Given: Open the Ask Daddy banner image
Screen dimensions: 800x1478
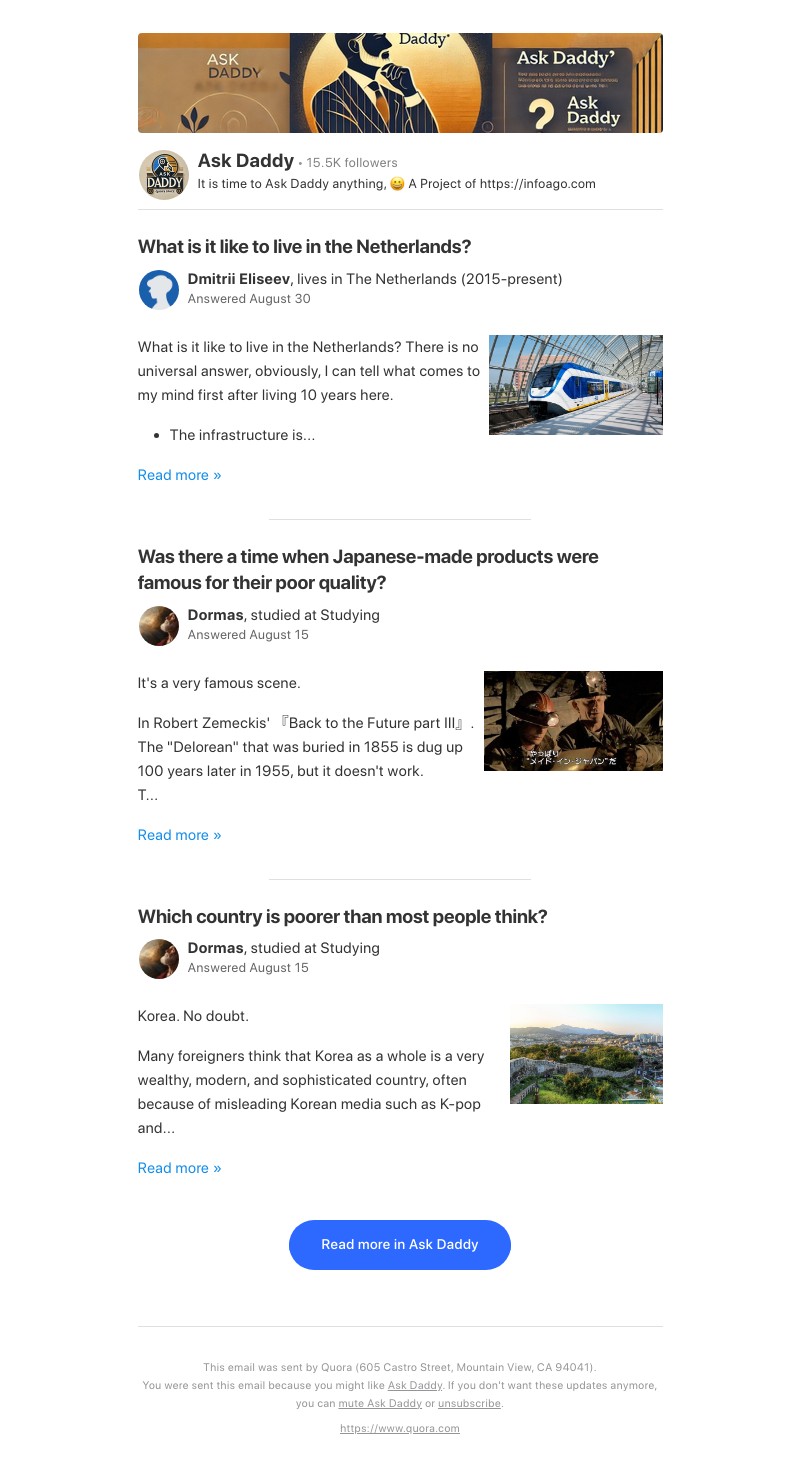Looking at the screenshot, I should 400,82.
